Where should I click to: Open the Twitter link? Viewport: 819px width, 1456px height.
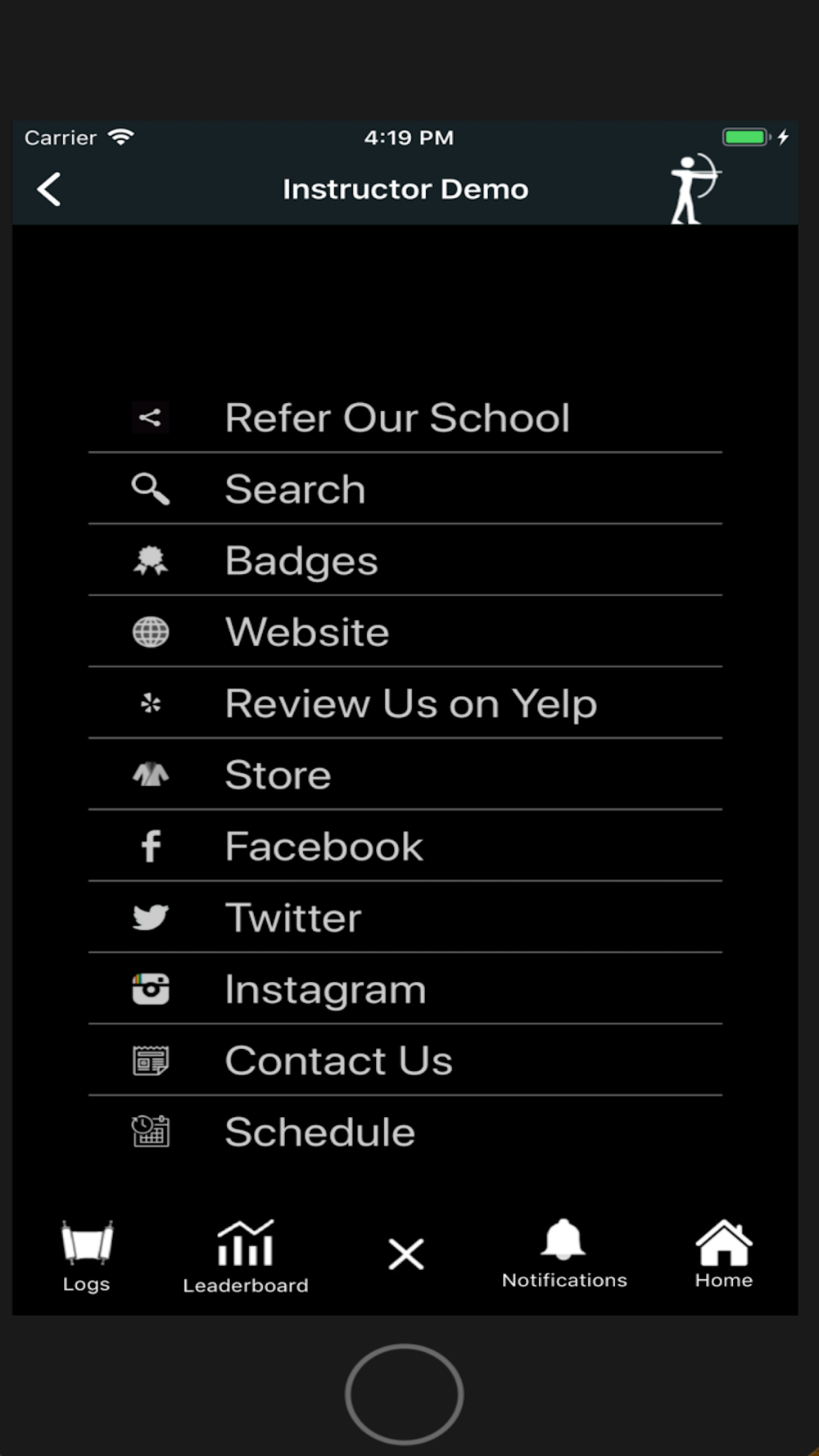(x=405, y=917)
